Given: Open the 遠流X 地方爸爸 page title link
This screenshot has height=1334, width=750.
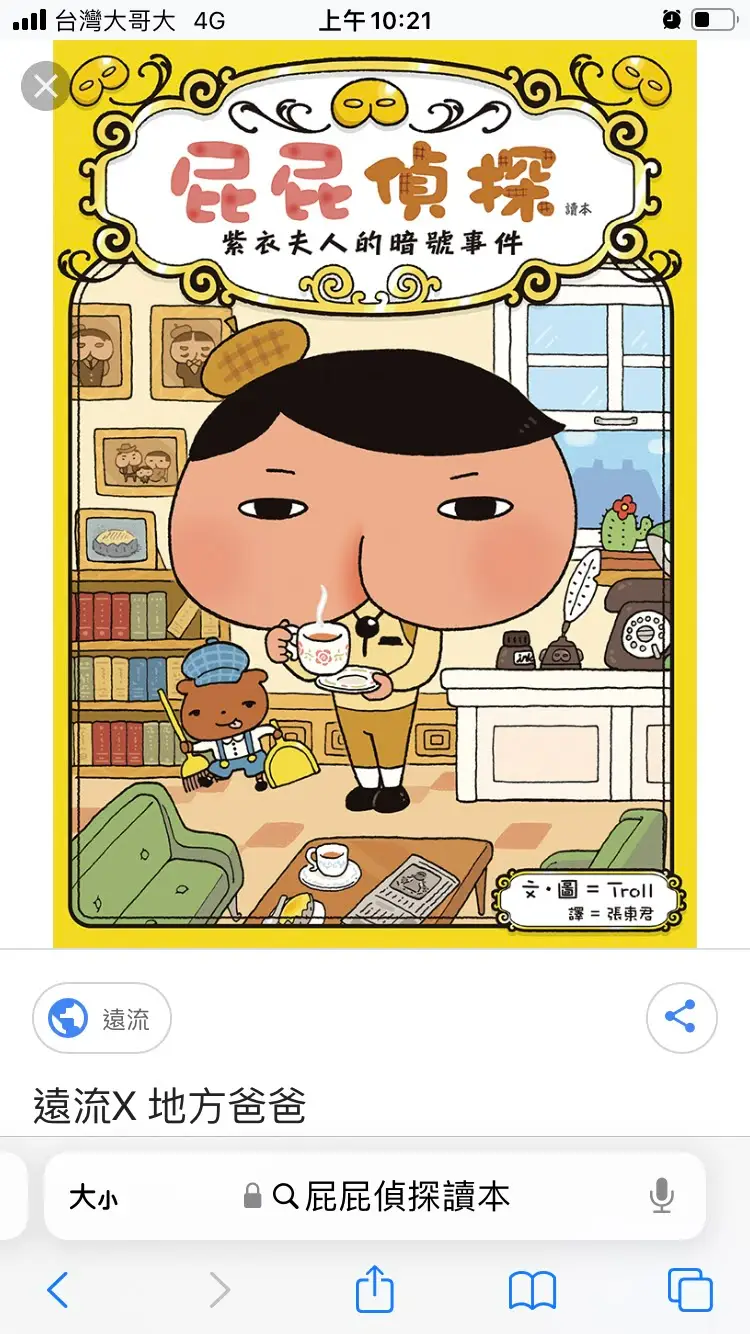Looking at the screenshot, I should 169,1107.
